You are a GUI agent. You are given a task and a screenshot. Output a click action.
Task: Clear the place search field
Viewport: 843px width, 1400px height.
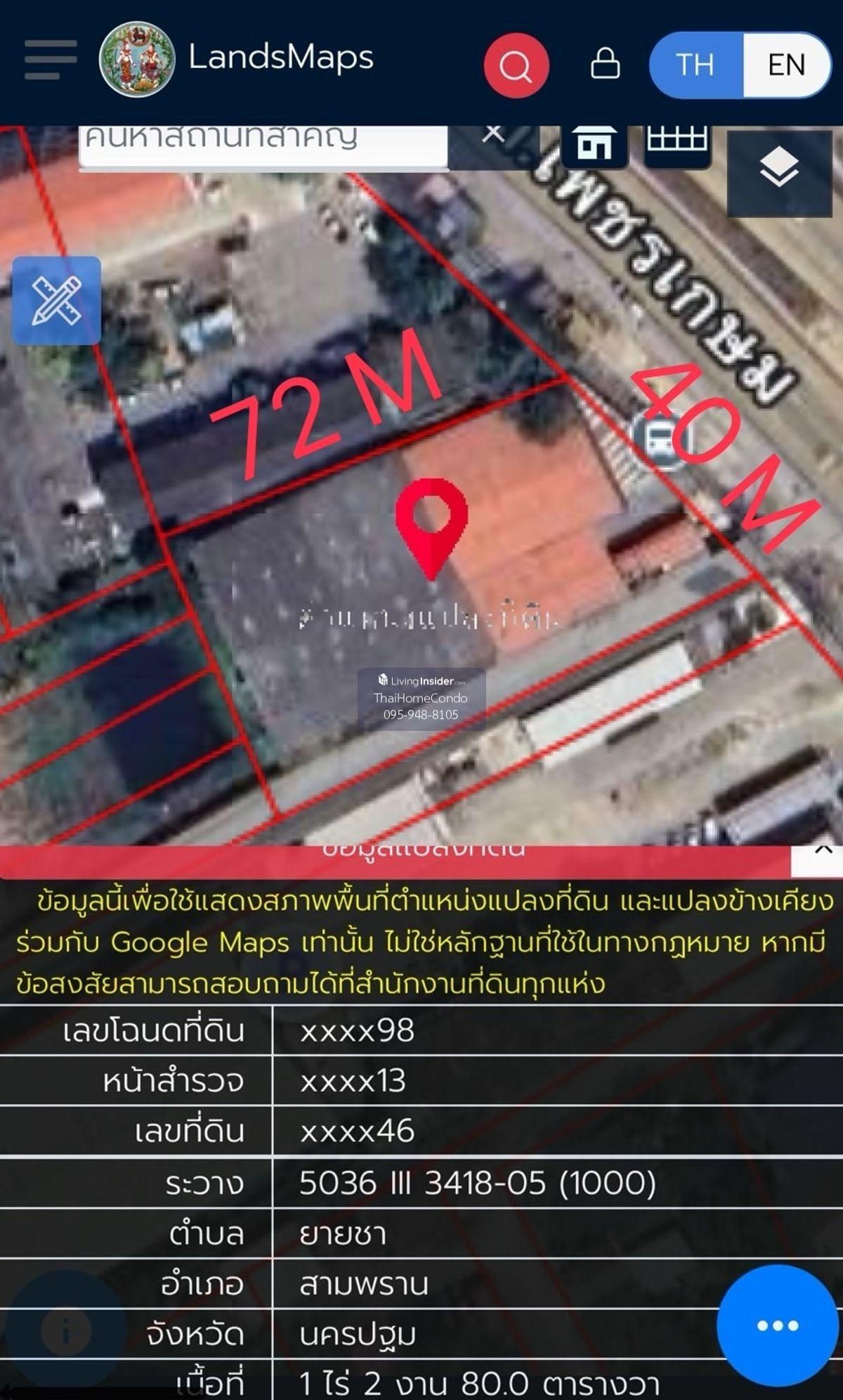tap(494, 134)
